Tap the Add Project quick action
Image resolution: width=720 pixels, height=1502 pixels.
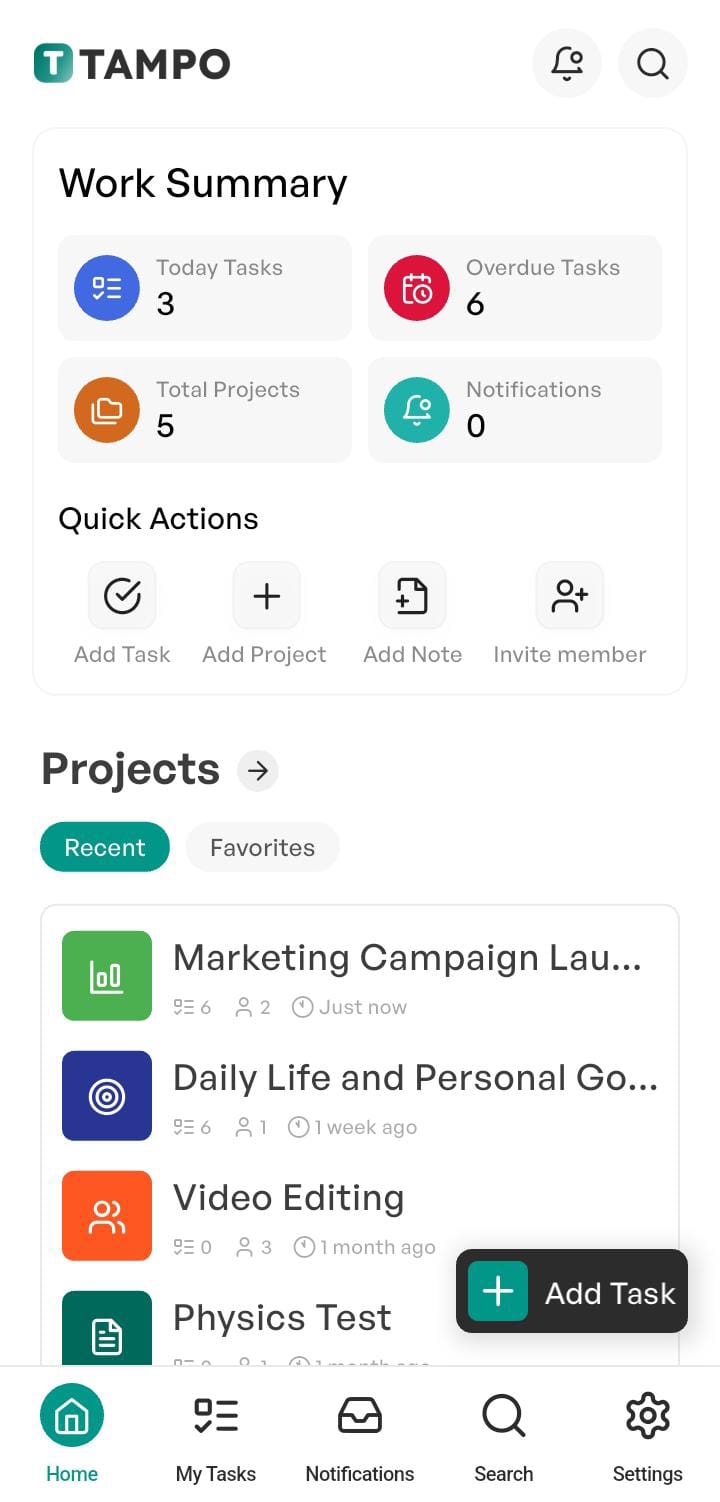[265, 595]
